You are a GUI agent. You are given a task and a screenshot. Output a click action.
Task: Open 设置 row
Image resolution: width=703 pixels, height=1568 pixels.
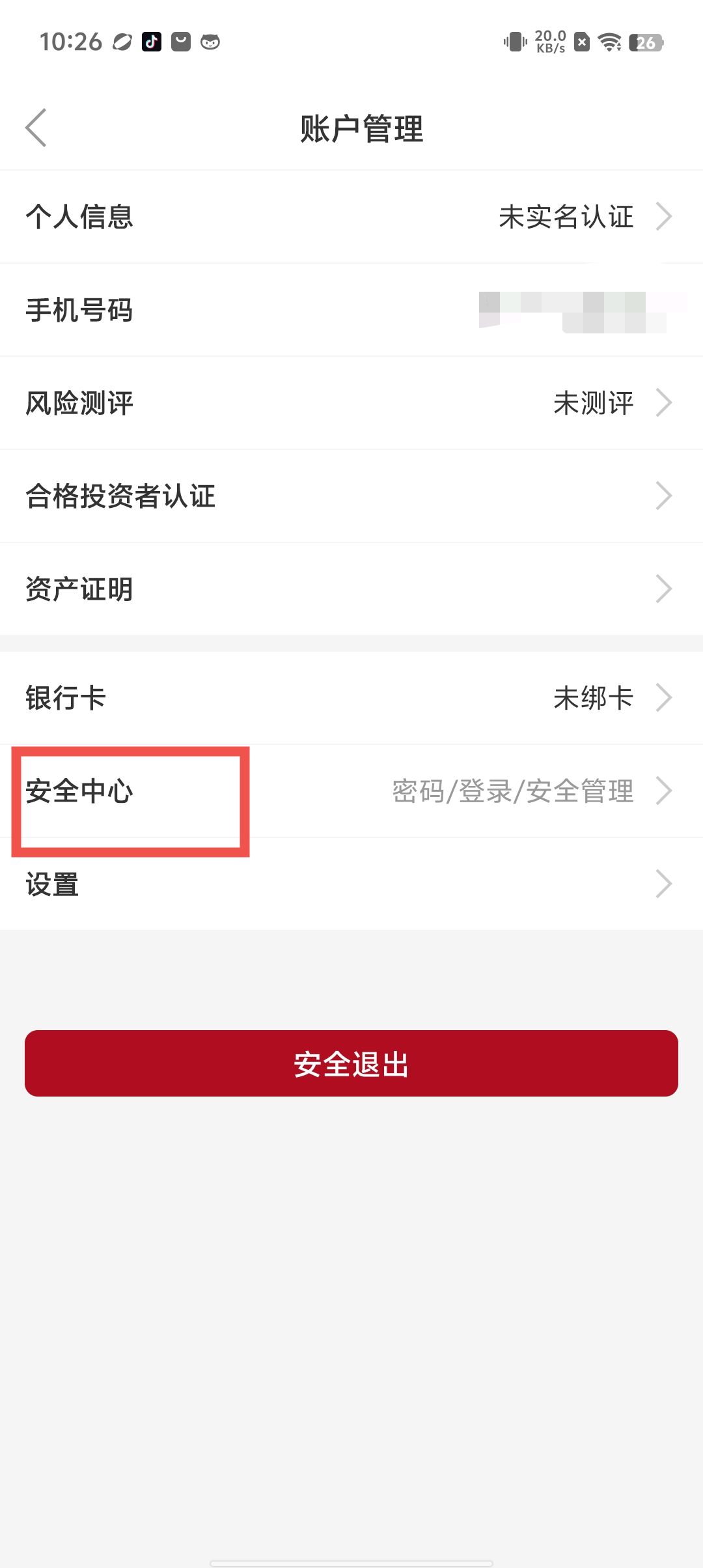pos(351,884)
